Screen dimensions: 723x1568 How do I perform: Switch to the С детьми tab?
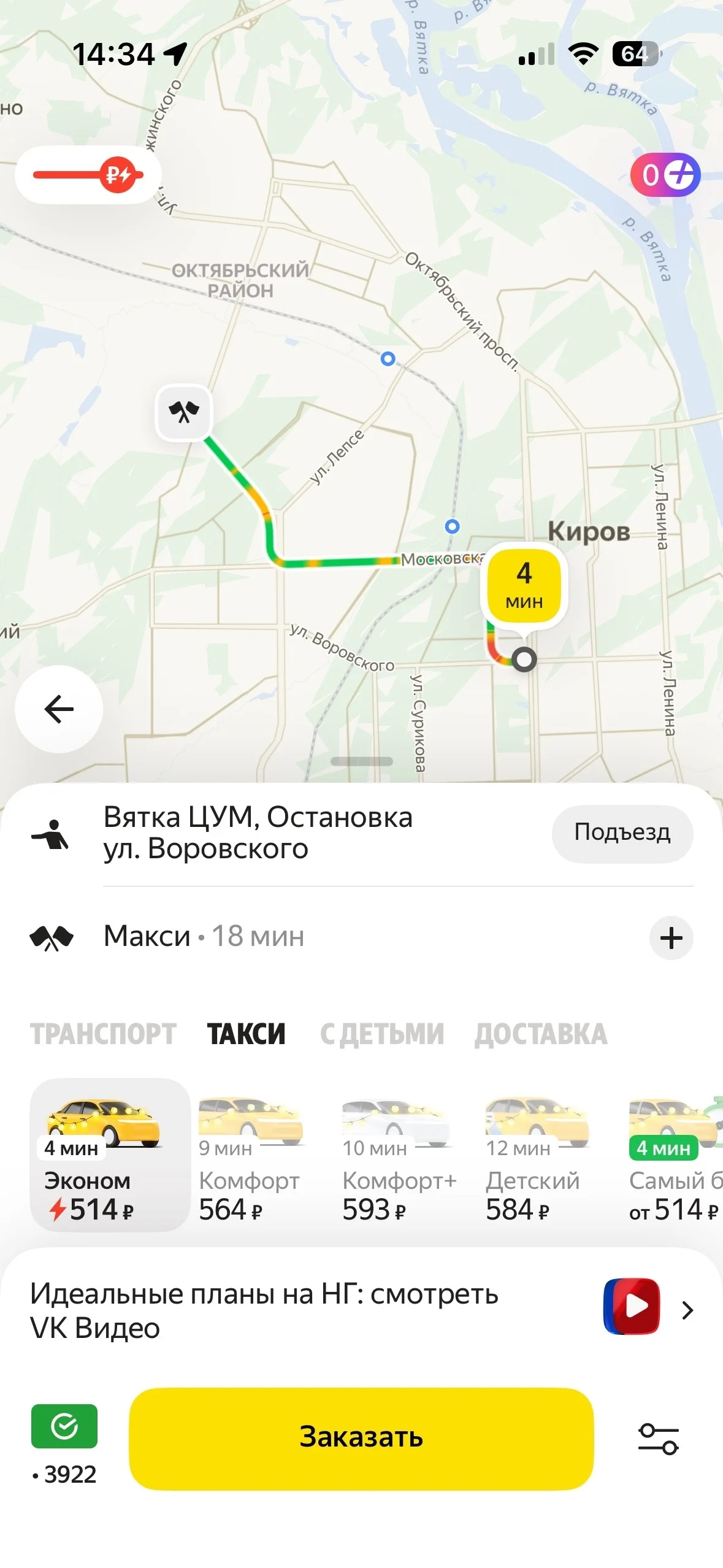coord(381,1034)
